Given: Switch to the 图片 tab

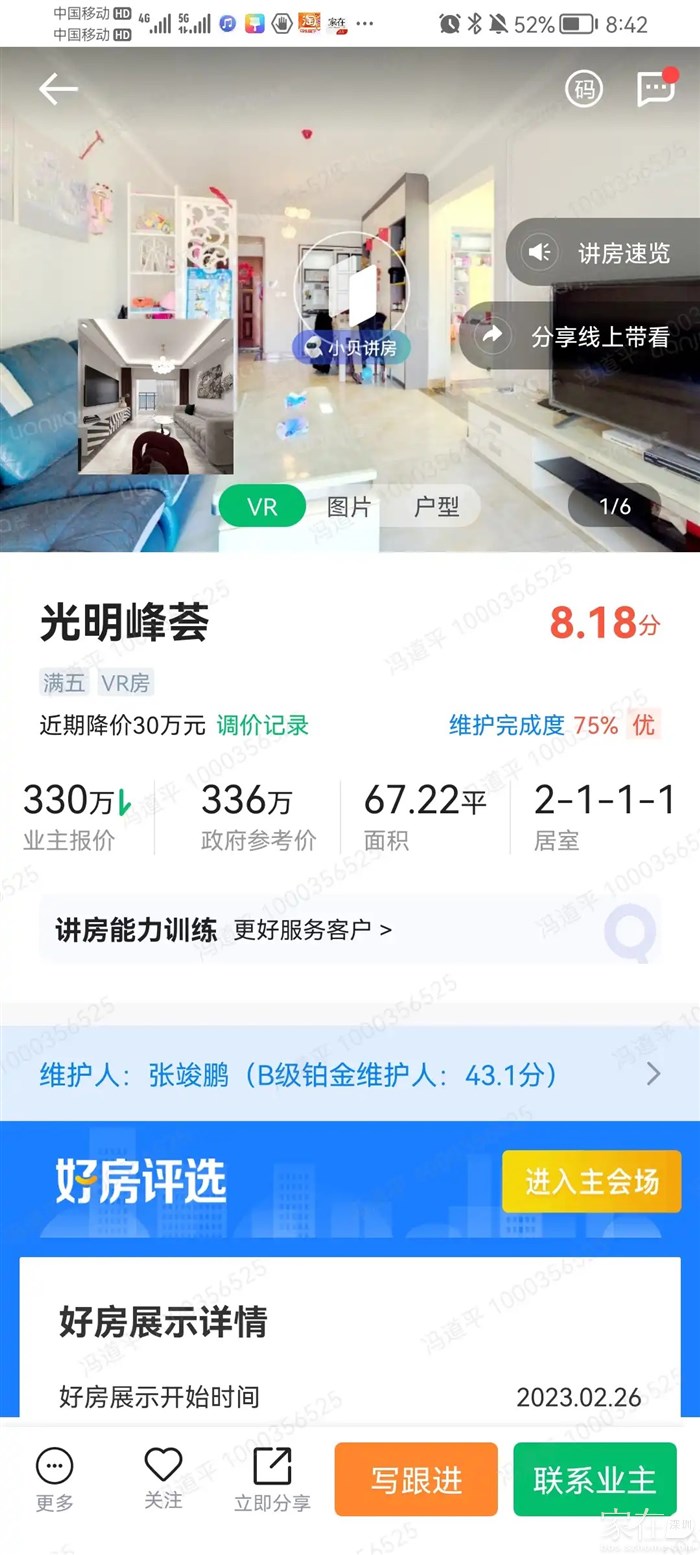Looking at the screenshot, I should coord(349,507).
